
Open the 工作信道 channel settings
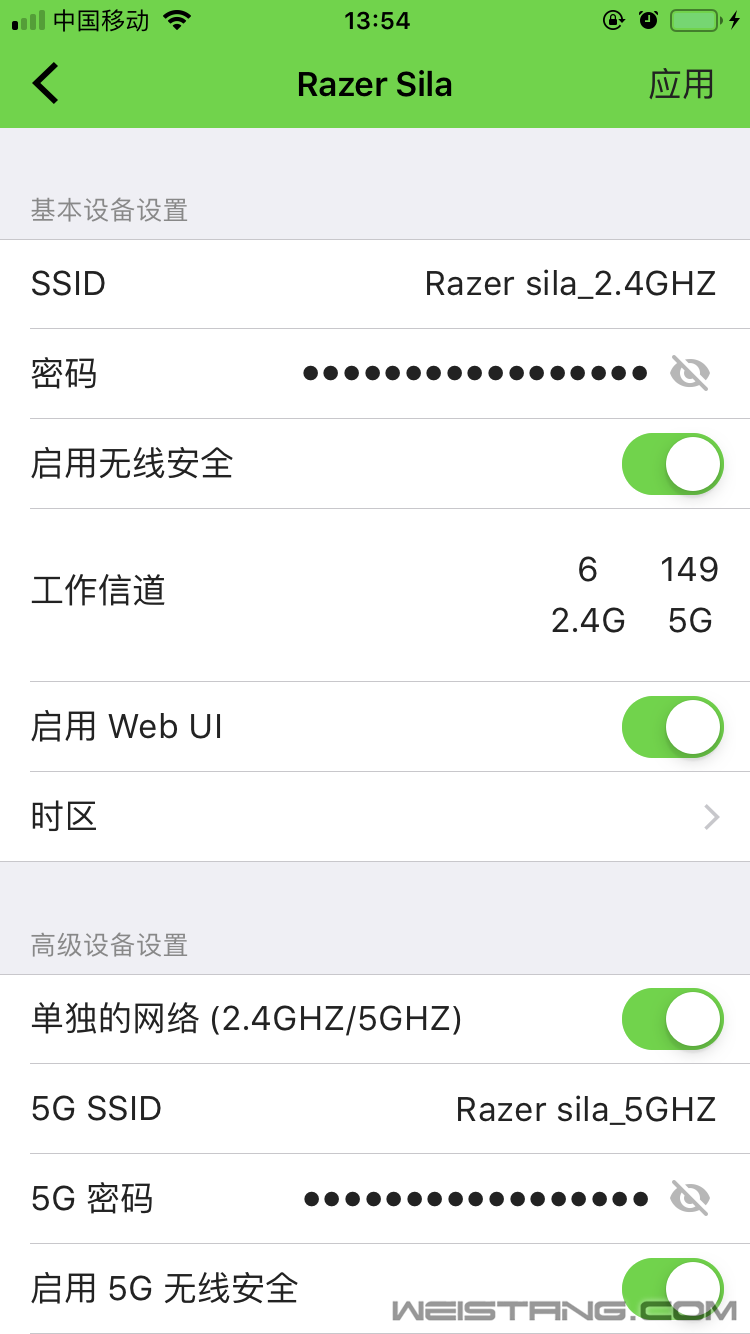375,594
